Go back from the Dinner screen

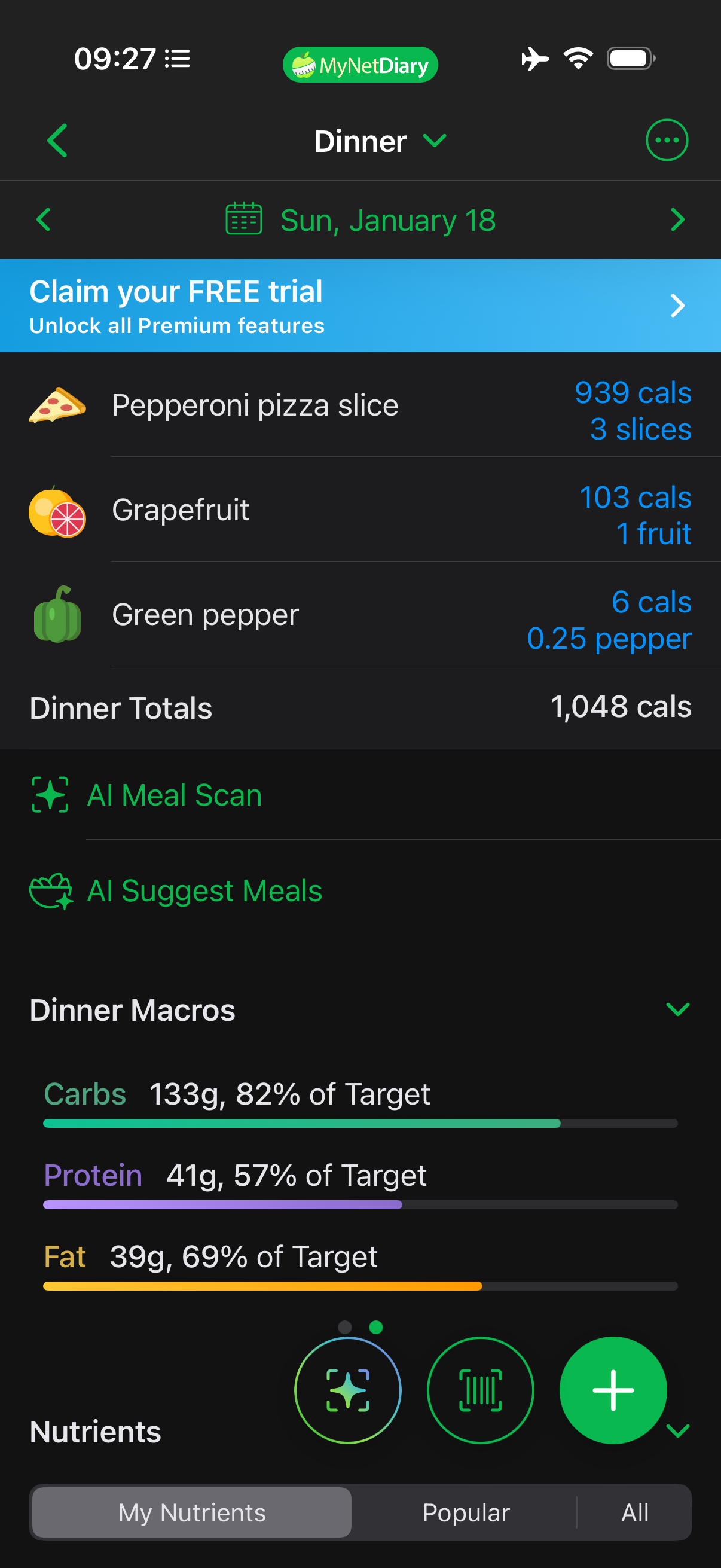coord(57,141)
